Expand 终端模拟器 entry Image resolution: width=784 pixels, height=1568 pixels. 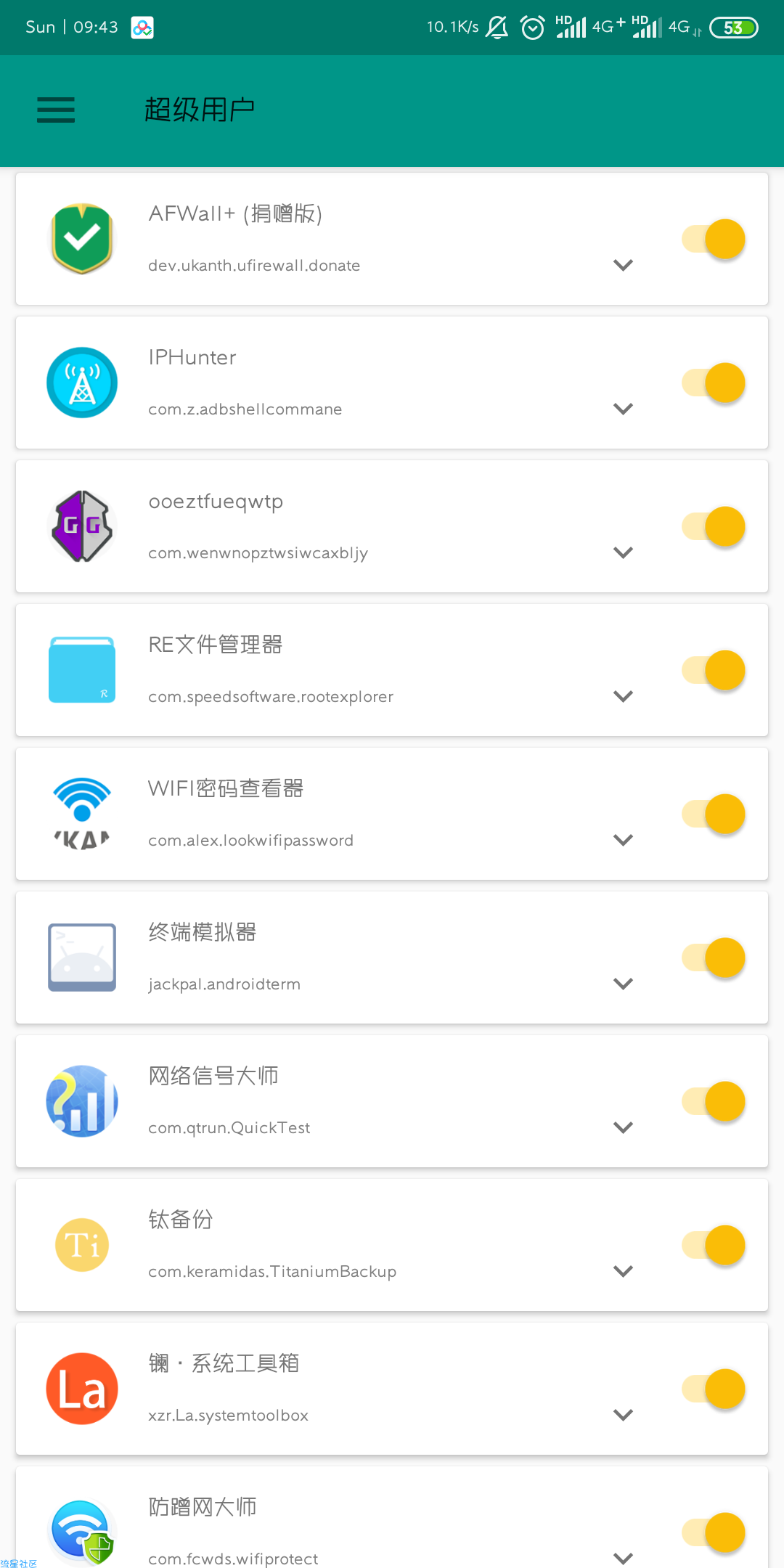pos(623,984)
